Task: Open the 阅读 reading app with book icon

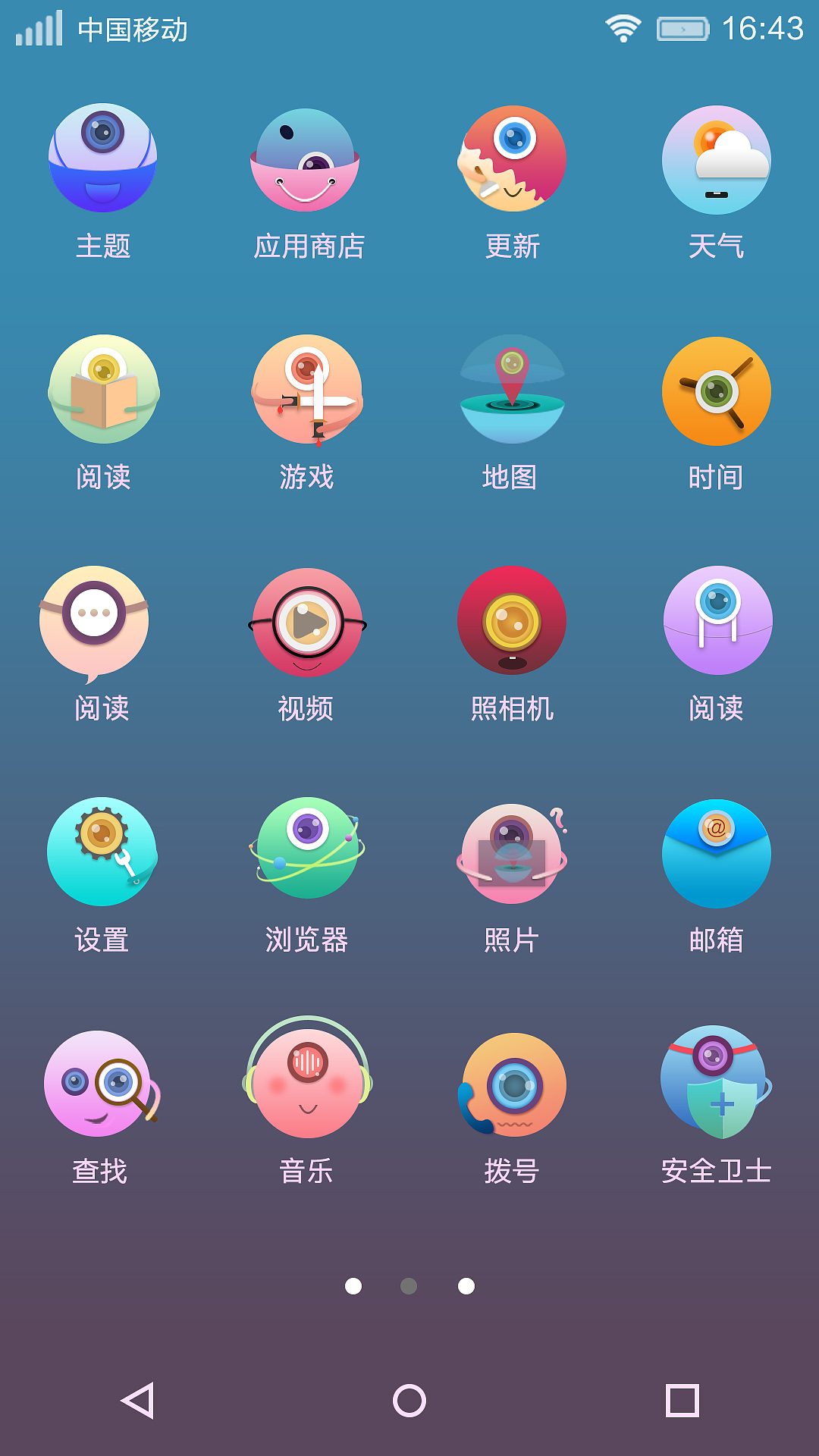Action: pos(104,391)
